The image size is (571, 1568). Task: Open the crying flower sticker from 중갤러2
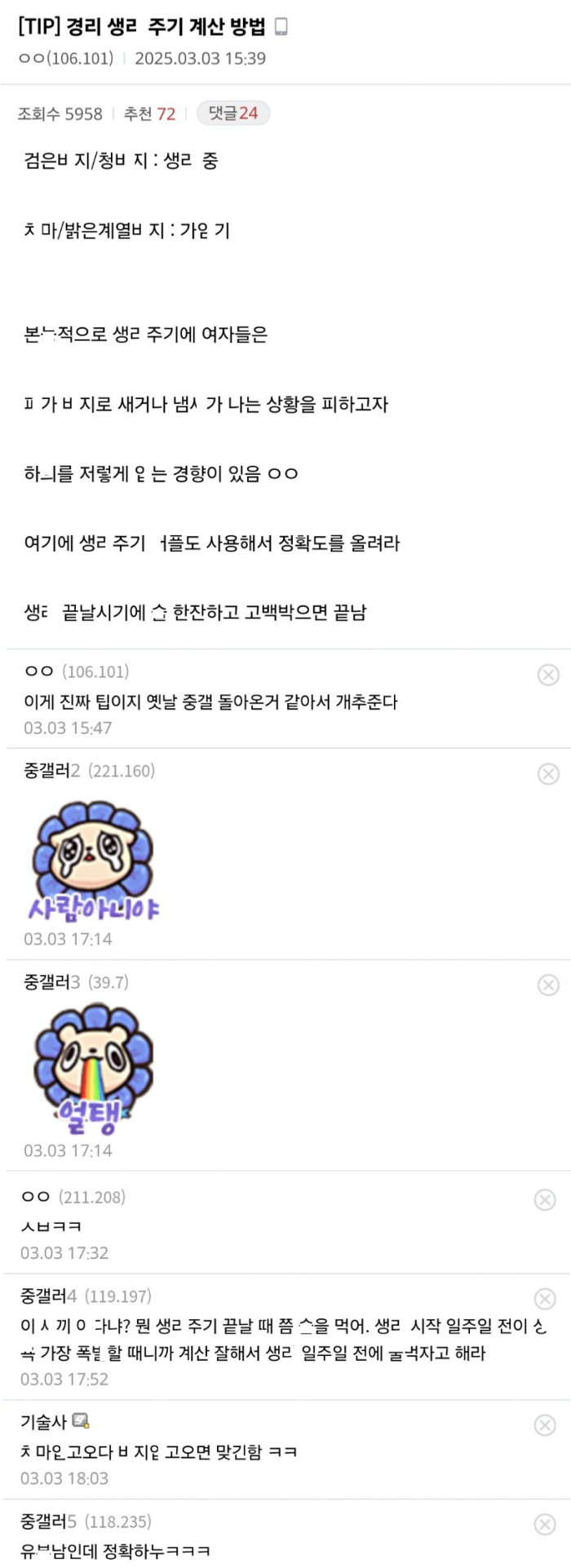pos(93,861)
